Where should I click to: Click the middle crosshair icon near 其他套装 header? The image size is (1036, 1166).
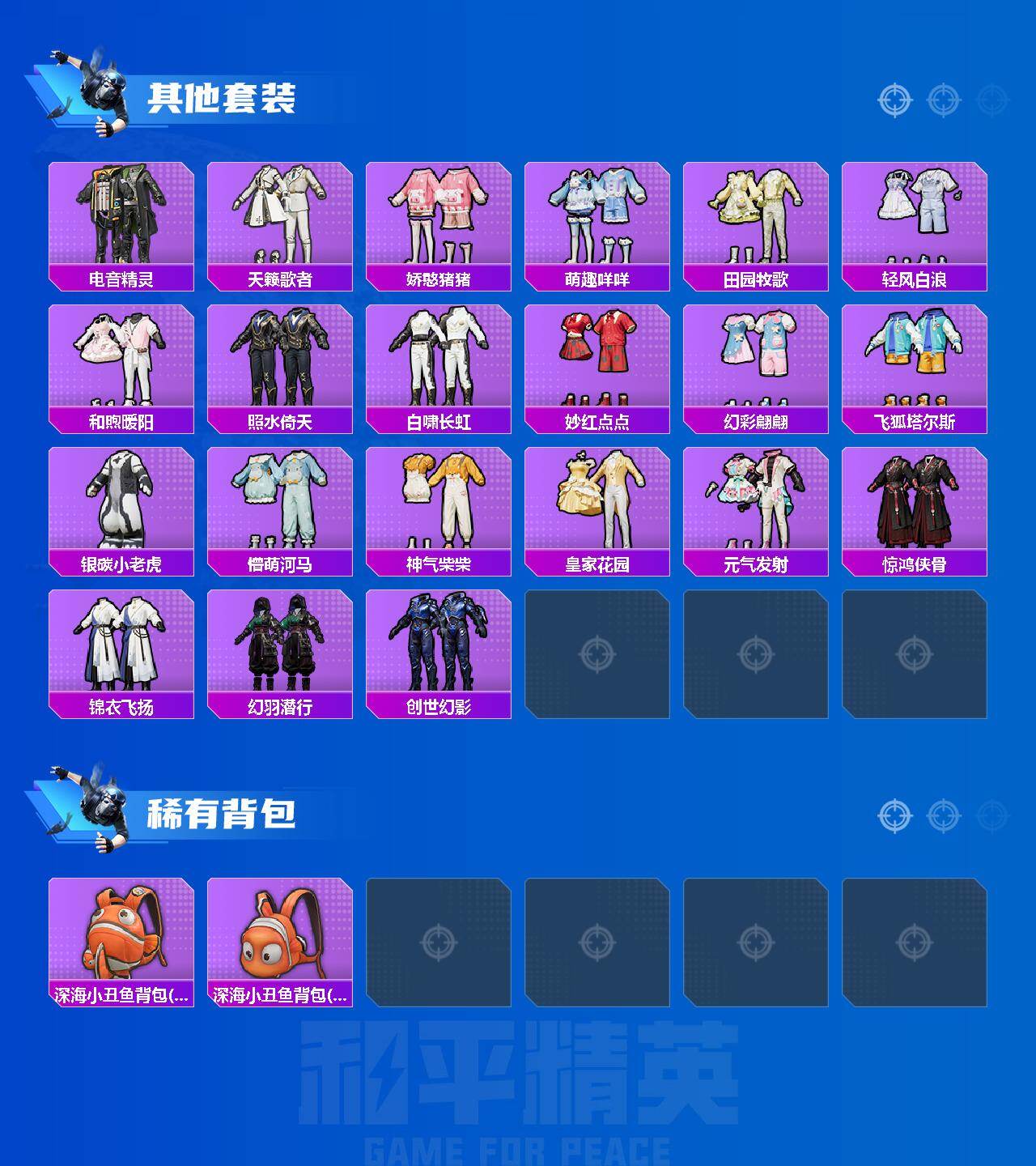click(x=940, y=100)
